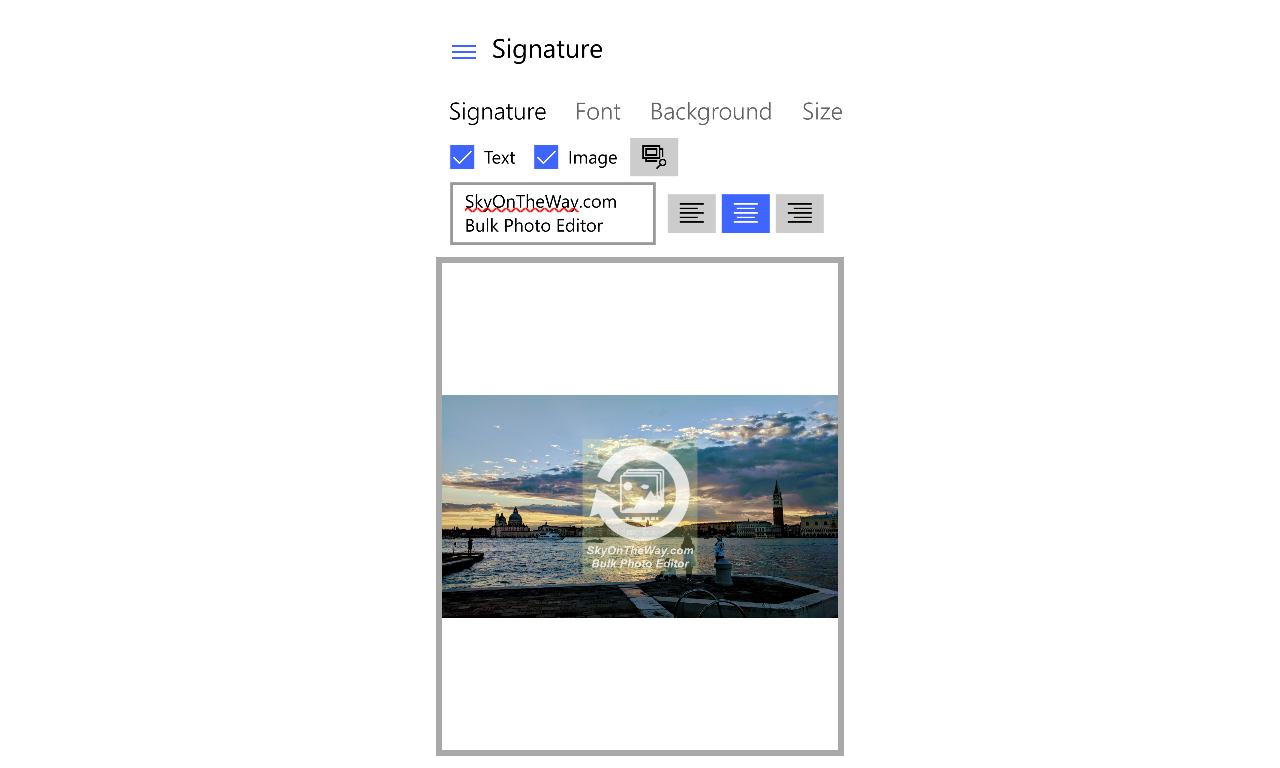Switch to the Background tab

[x=710, y=111]
